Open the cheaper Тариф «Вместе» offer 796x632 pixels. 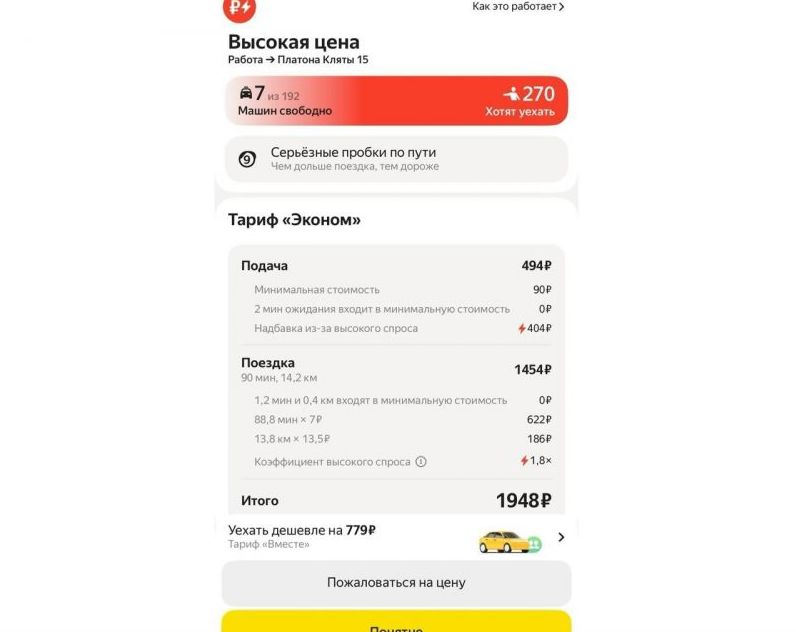tap(396, 537)
